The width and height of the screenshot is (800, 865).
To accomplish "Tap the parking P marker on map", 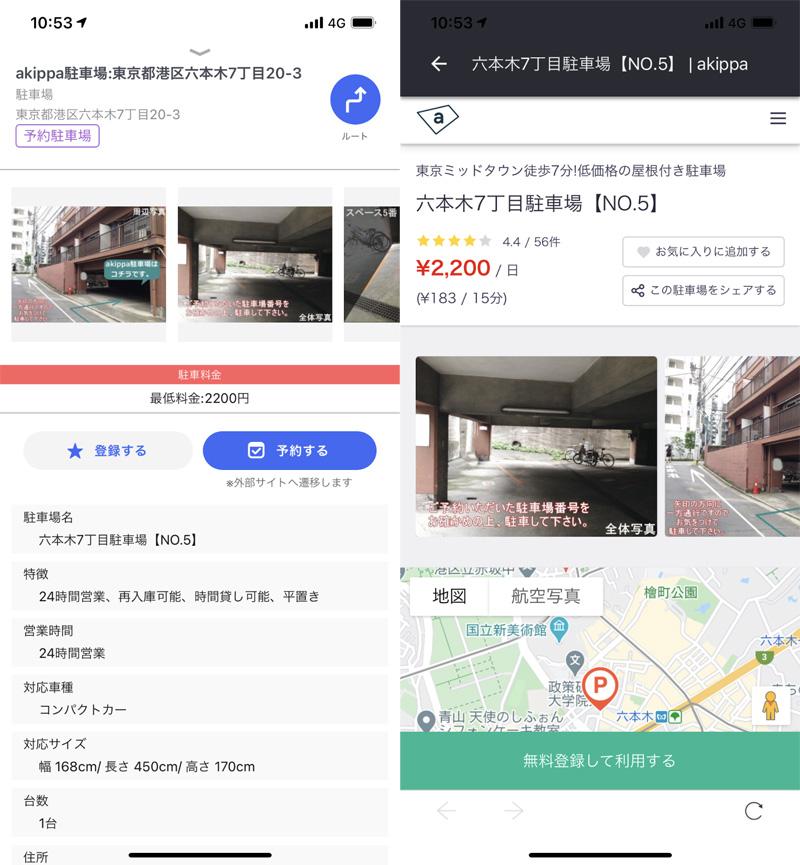I will coord(600,688).
